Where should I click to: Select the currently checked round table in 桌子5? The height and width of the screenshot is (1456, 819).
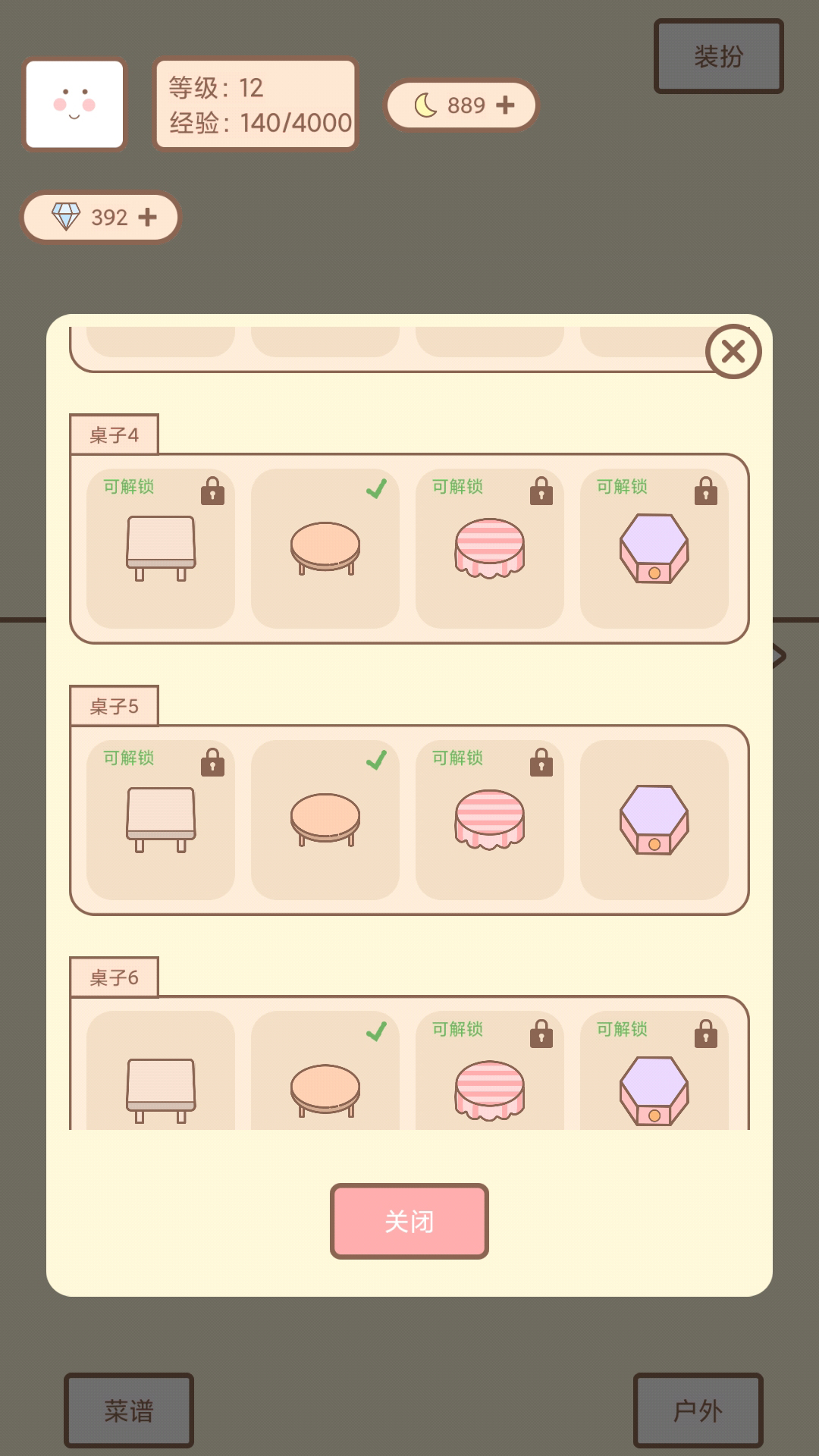[x=324, y=821]
